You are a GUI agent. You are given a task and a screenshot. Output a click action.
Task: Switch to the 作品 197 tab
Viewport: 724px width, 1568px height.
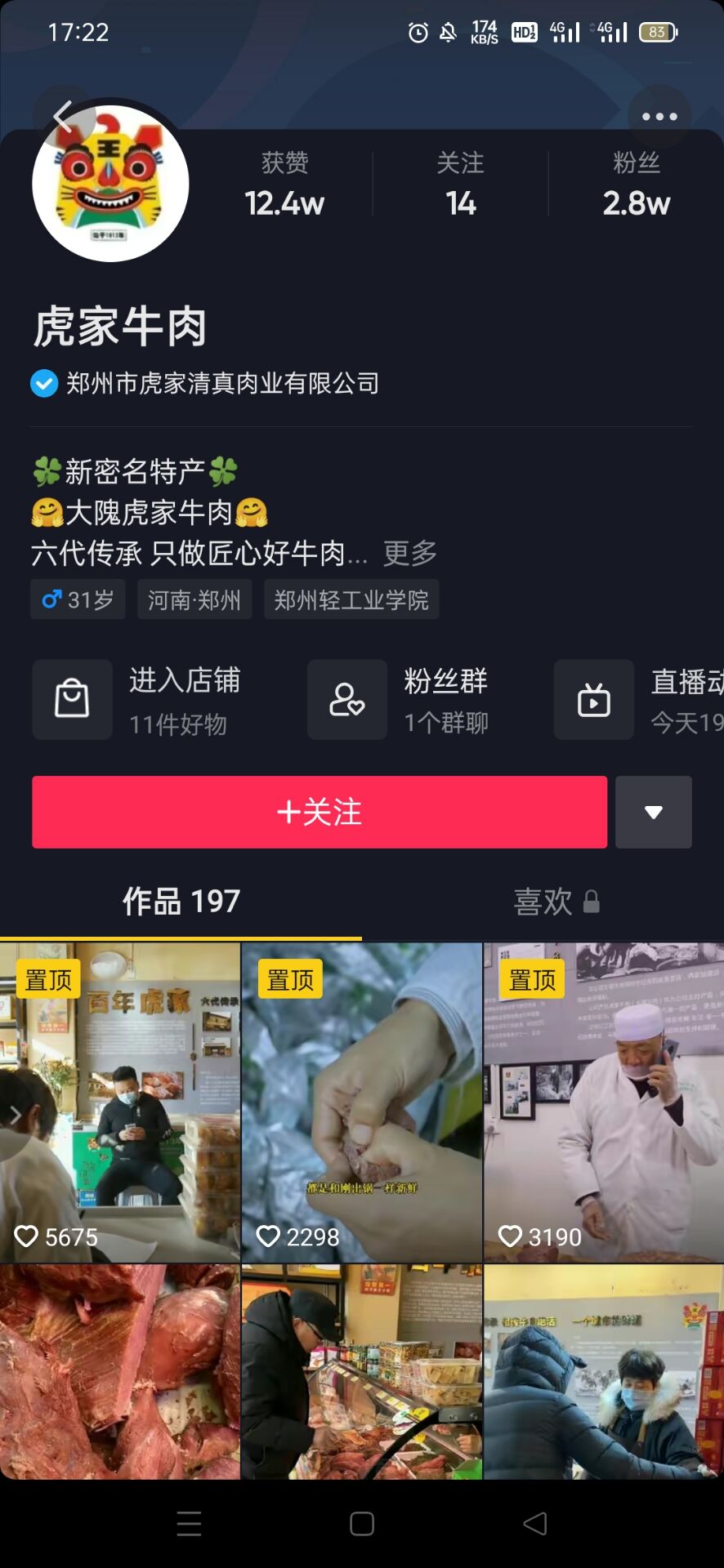pyautogui.click(x=181, y=902)
